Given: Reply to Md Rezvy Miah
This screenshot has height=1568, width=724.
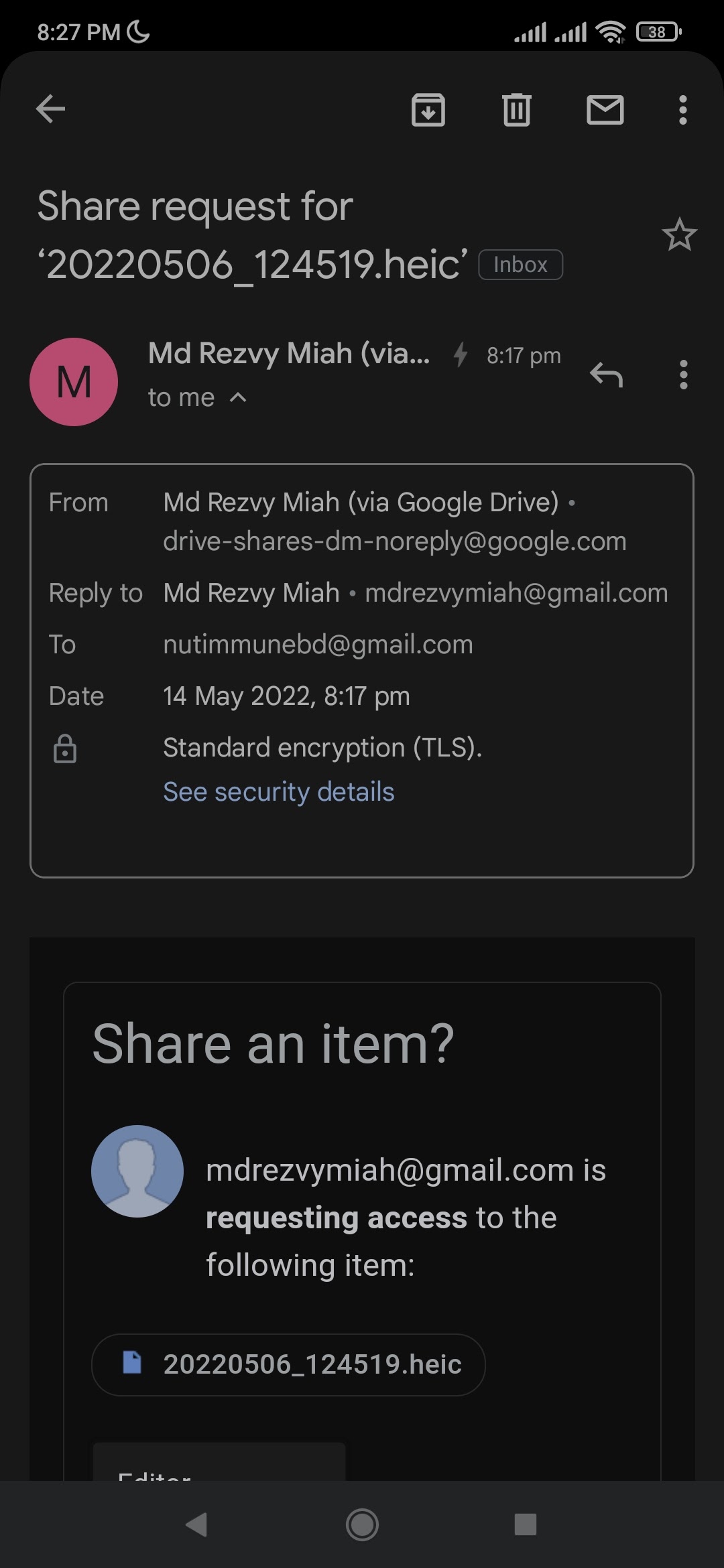Looking at the screenshot, I should coord(606,375).
